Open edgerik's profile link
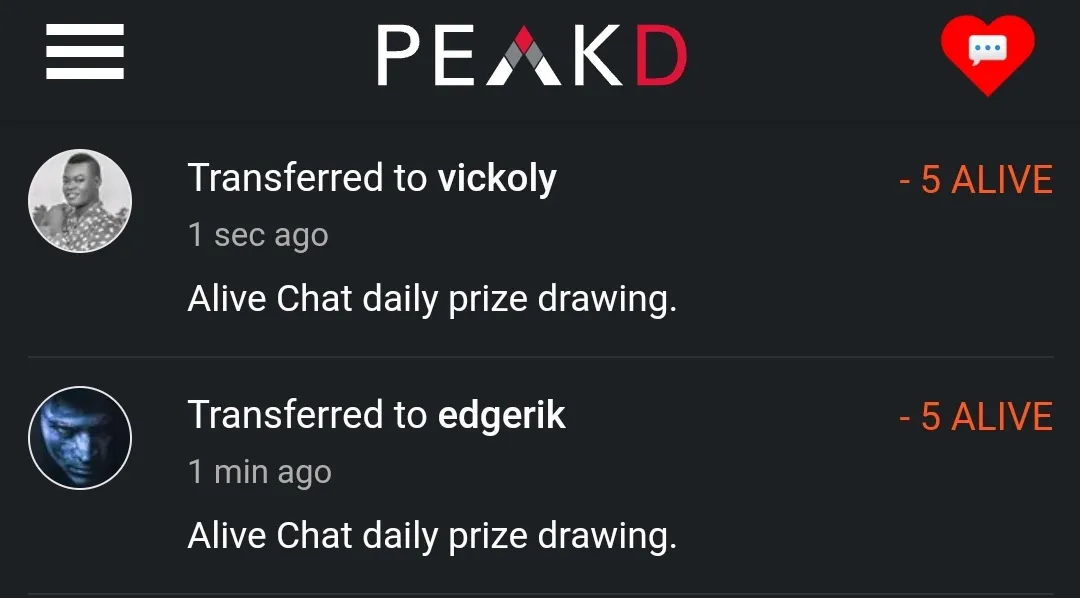The height and width of the screenshot is (598, 1080). [x=502, y=415]
